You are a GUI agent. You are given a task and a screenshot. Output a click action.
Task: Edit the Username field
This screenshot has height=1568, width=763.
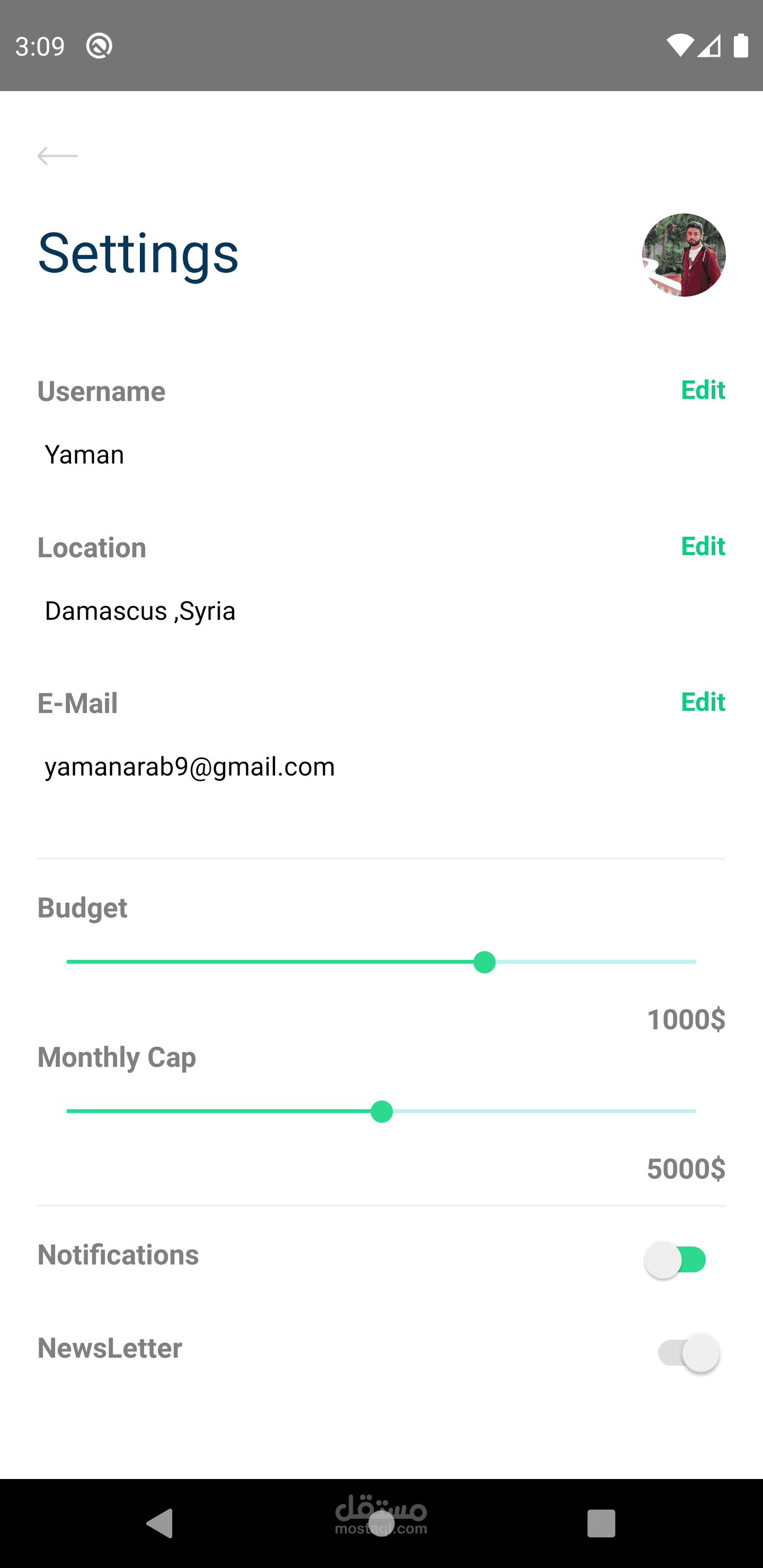tap(703, 390)
